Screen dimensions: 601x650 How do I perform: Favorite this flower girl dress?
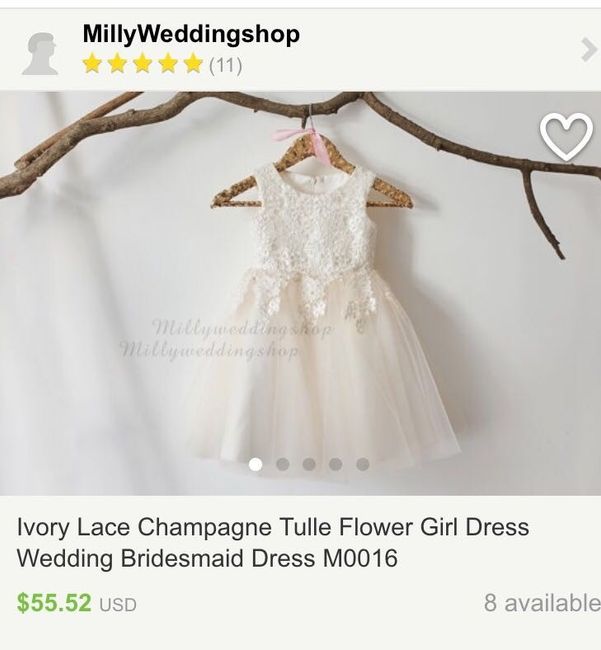click(566, 137)
